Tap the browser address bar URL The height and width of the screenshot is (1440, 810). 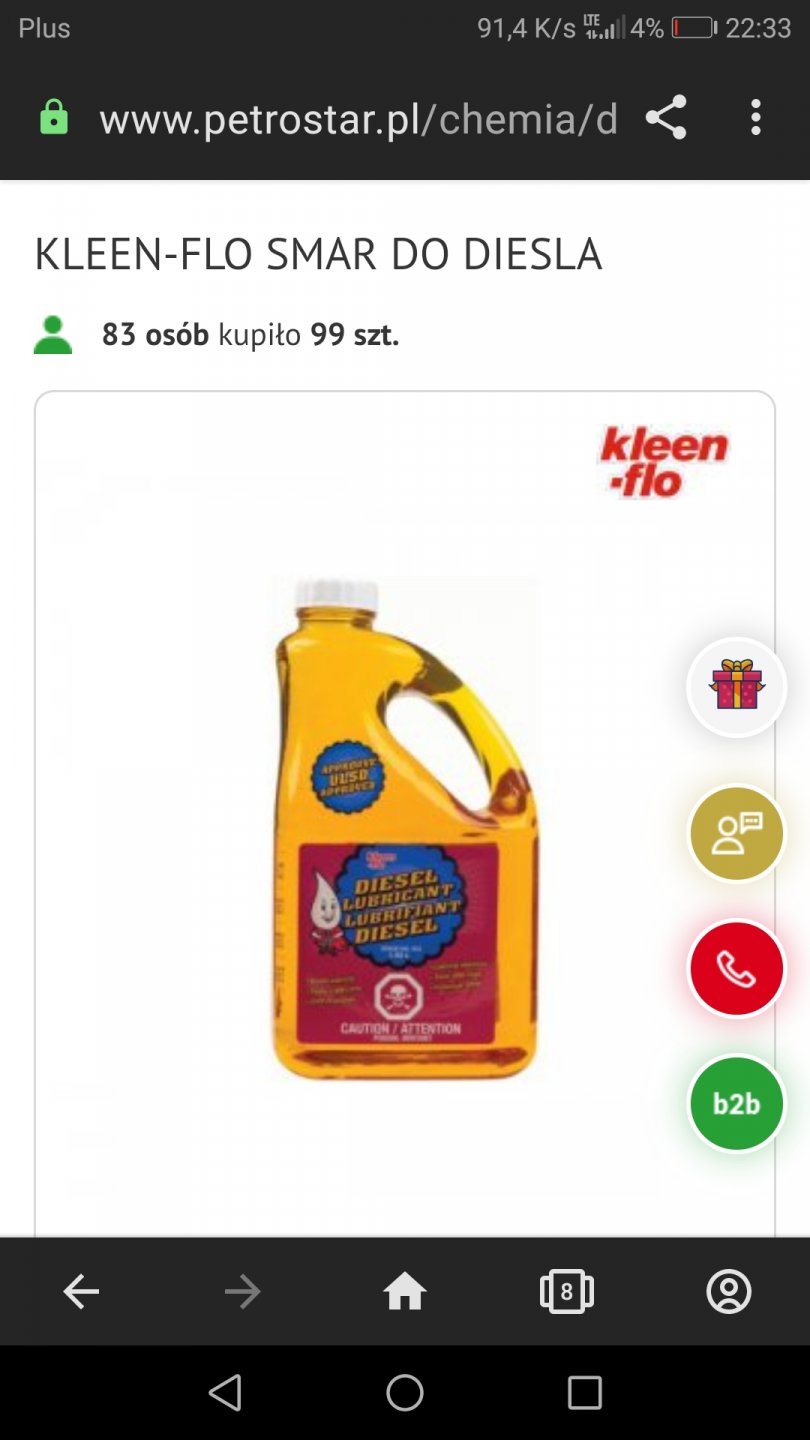tap(358, 119)
